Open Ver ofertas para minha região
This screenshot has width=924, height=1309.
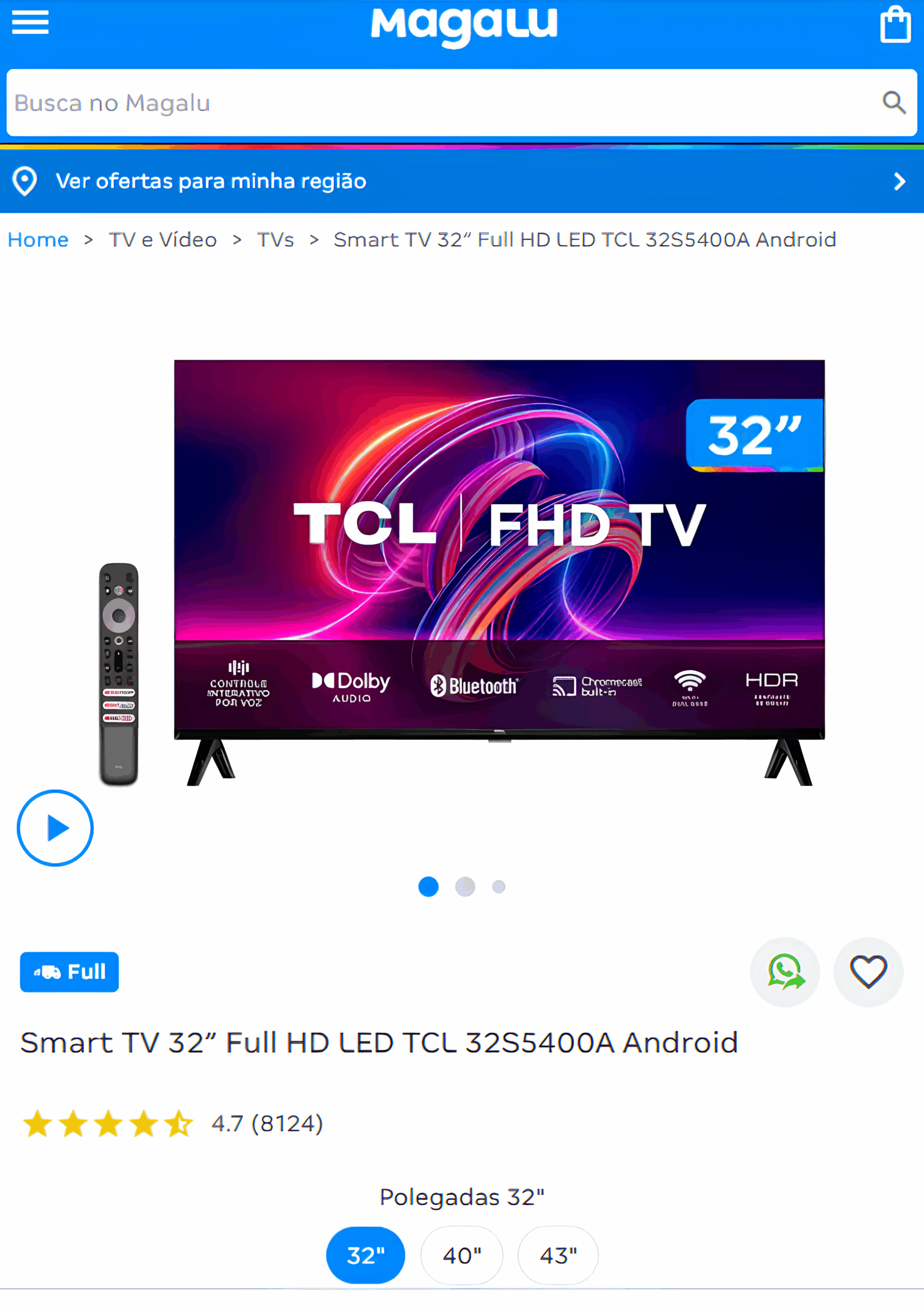coord(462,182)
